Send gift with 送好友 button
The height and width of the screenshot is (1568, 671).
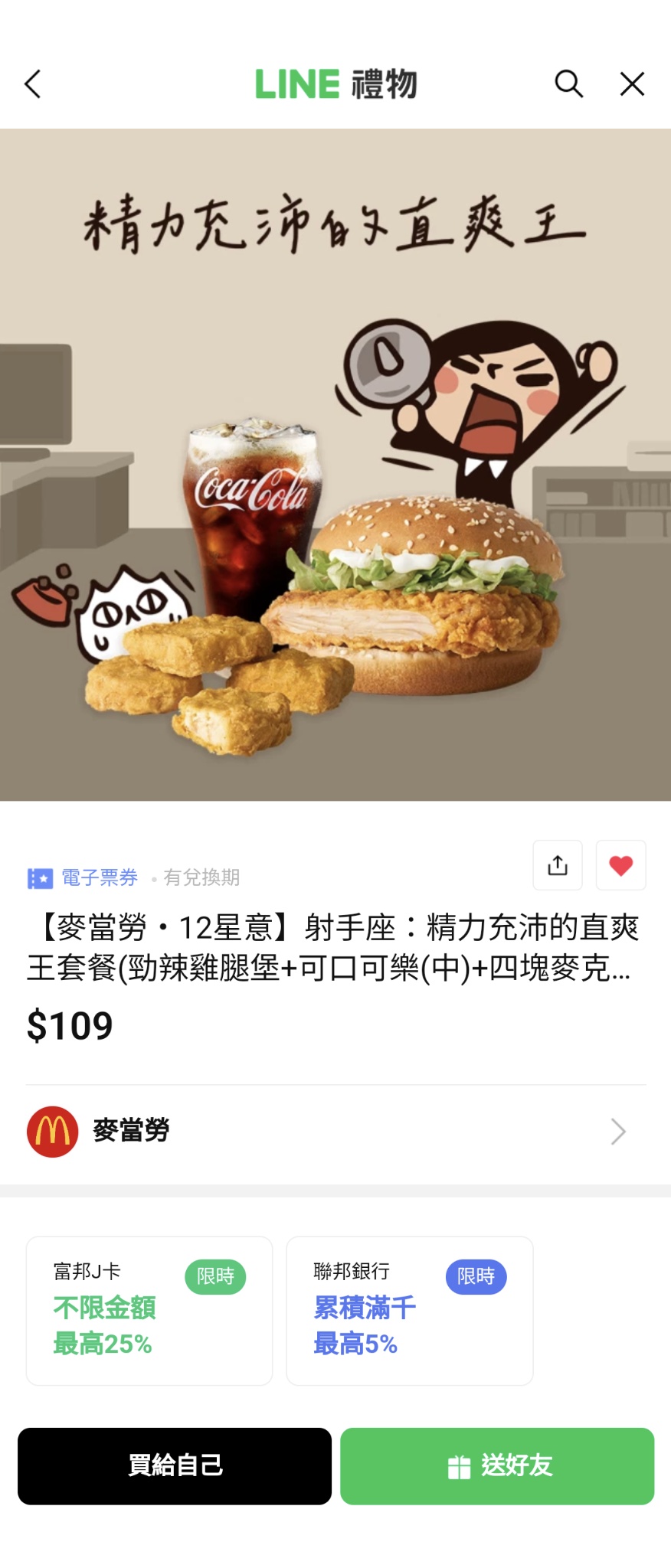click(x=497, y=1465)
